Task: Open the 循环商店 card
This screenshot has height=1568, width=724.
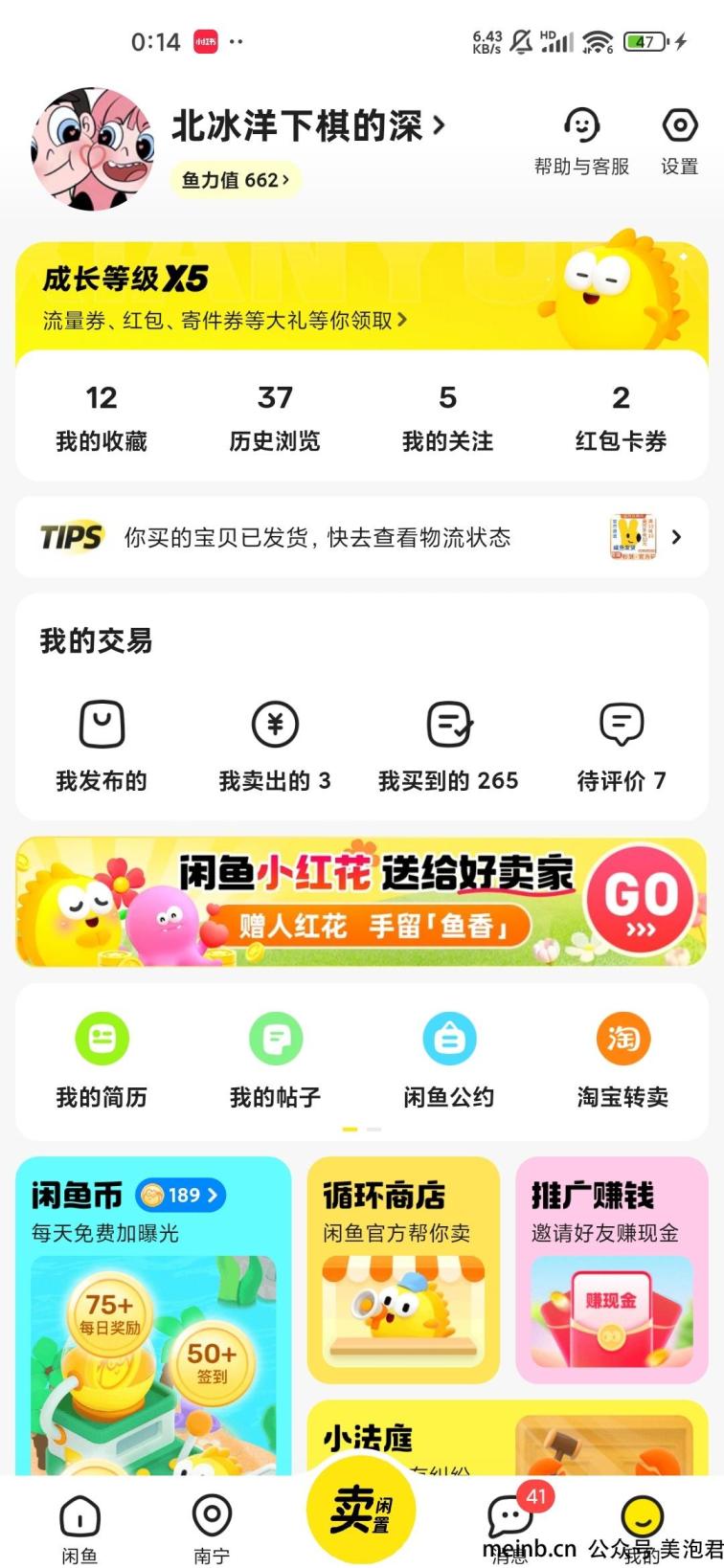Action: click(x=403, y=1268)
